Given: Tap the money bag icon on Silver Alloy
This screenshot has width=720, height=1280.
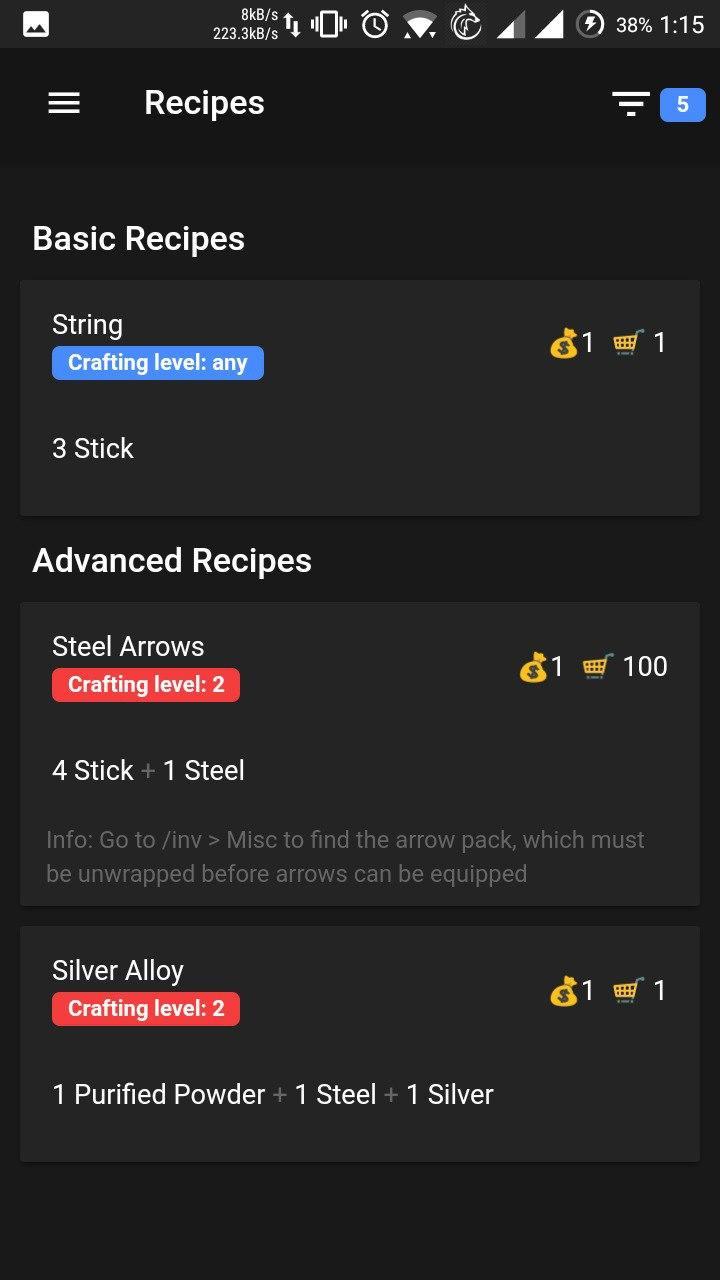Looking at the screenshot, I should pos(566,990).
